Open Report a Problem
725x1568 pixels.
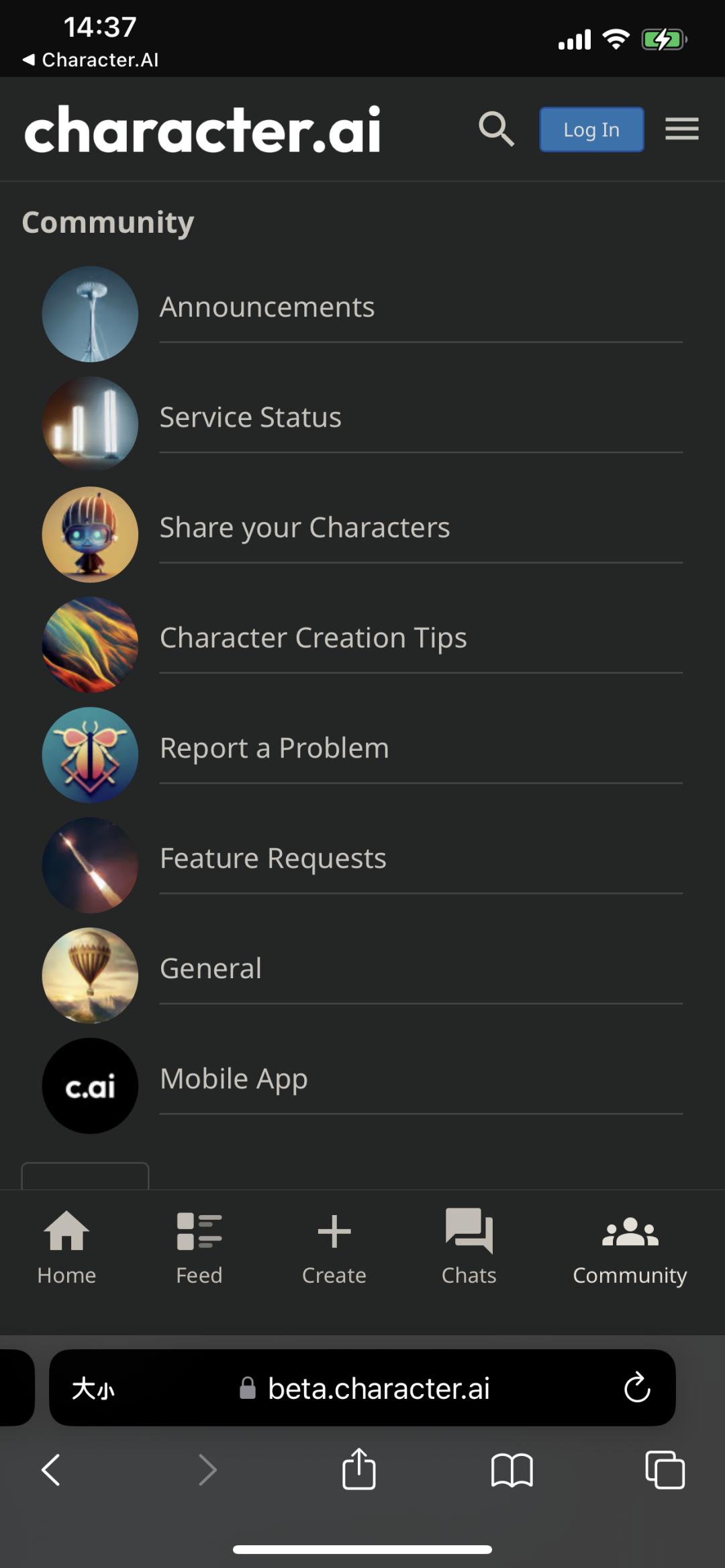click(x=274, y=748)
